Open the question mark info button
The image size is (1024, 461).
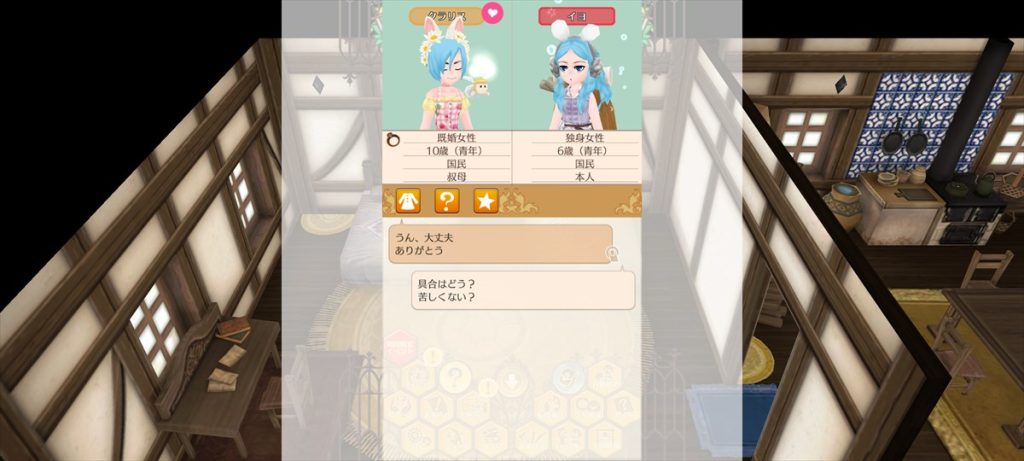pos(446,200)
